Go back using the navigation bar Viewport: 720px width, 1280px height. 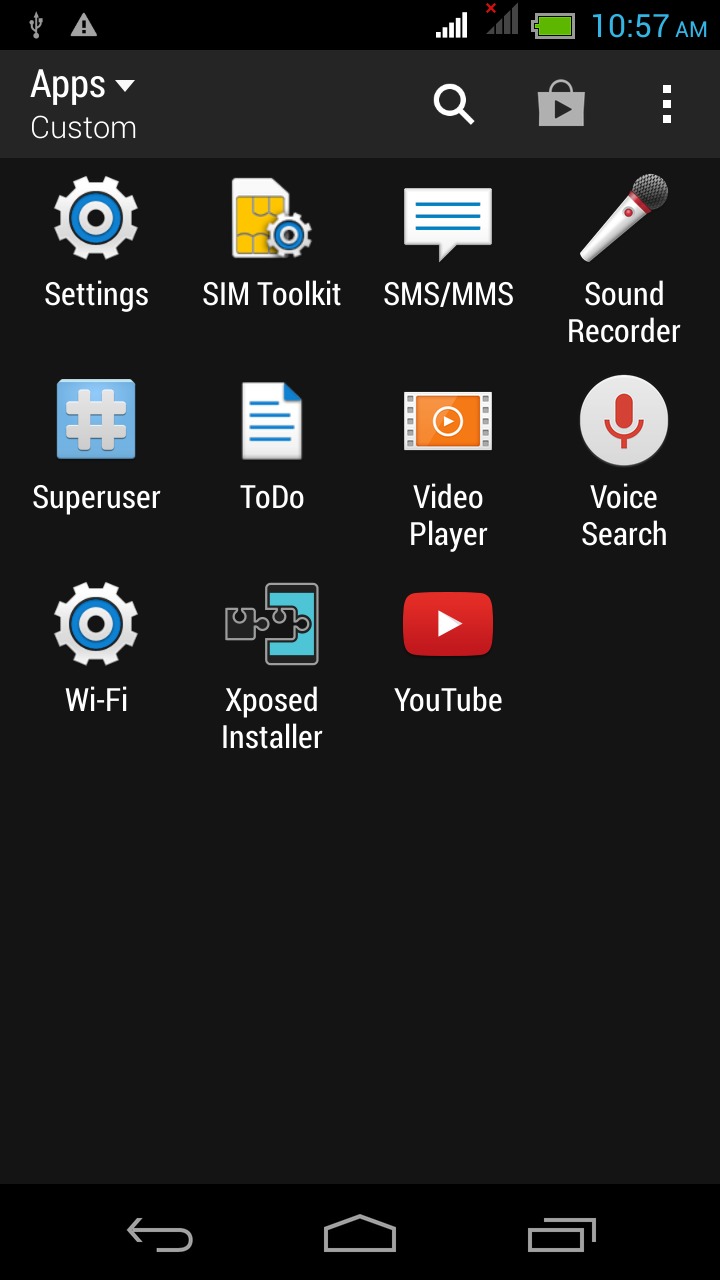160,1234
